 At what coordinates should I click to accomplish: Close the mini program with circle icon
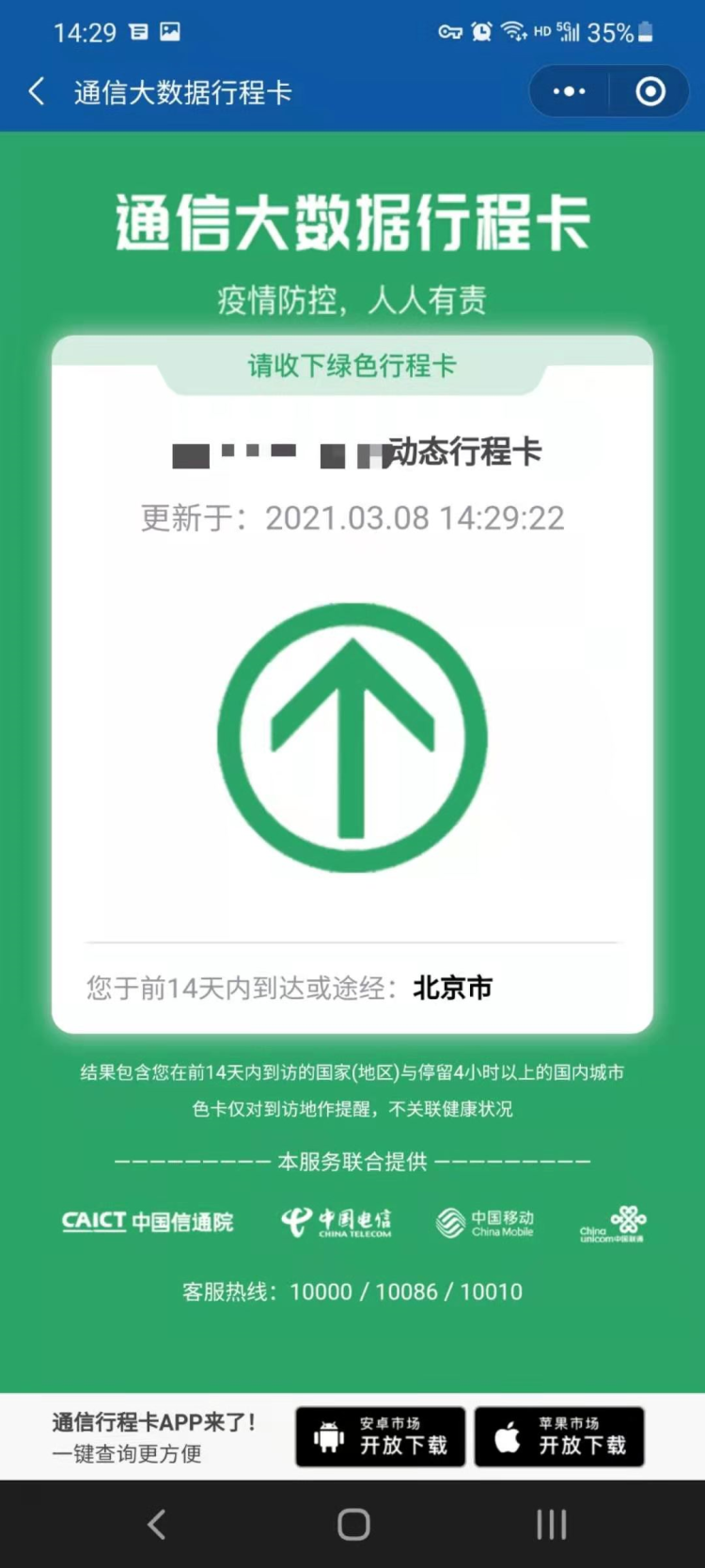click(x=650, y=91)
